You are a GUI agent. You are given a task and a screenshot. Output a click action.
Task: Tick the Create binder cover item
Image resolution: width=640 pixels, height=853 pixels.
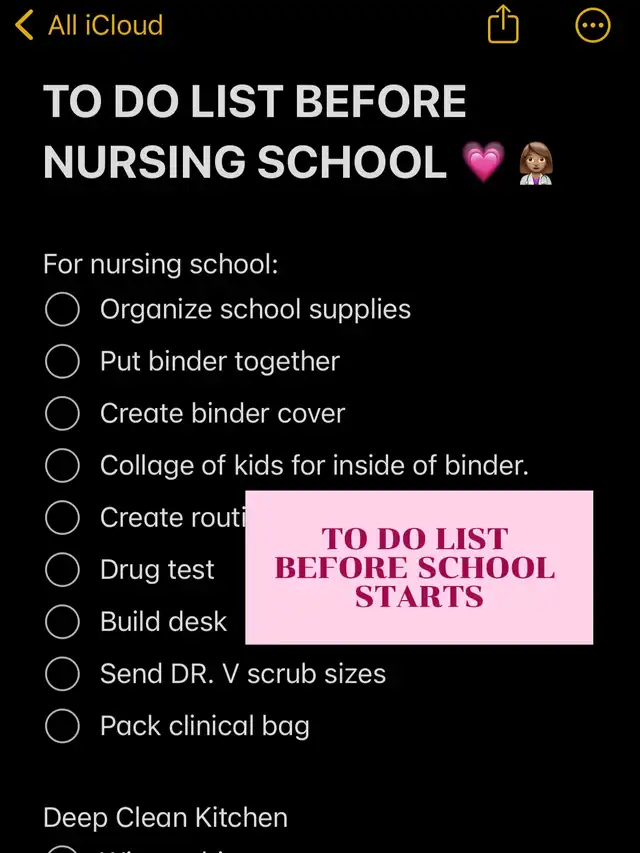(x=62, y=414)
